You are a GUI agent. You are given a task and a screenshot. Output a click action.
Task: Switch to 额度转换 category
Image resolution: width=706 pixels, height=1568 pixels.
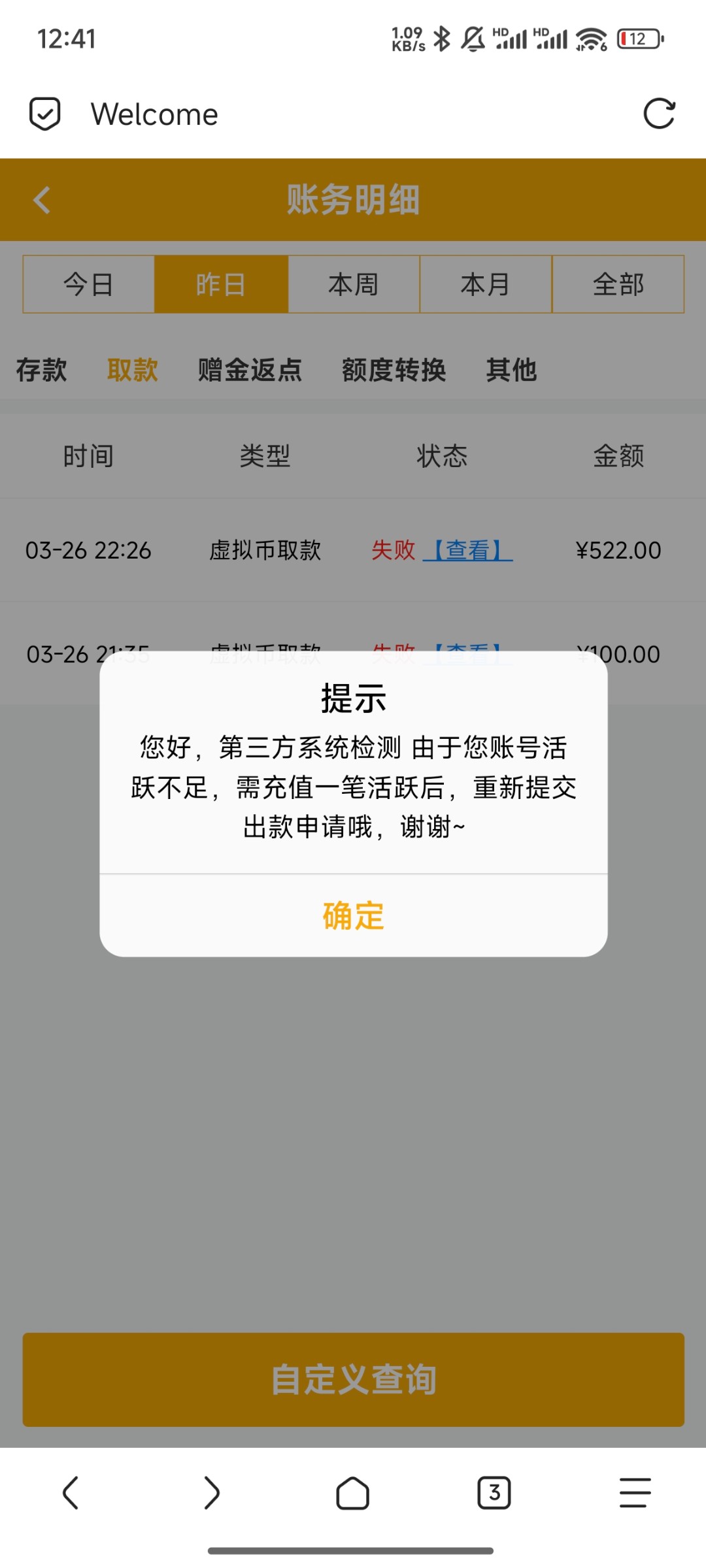[x=394, y=370]
